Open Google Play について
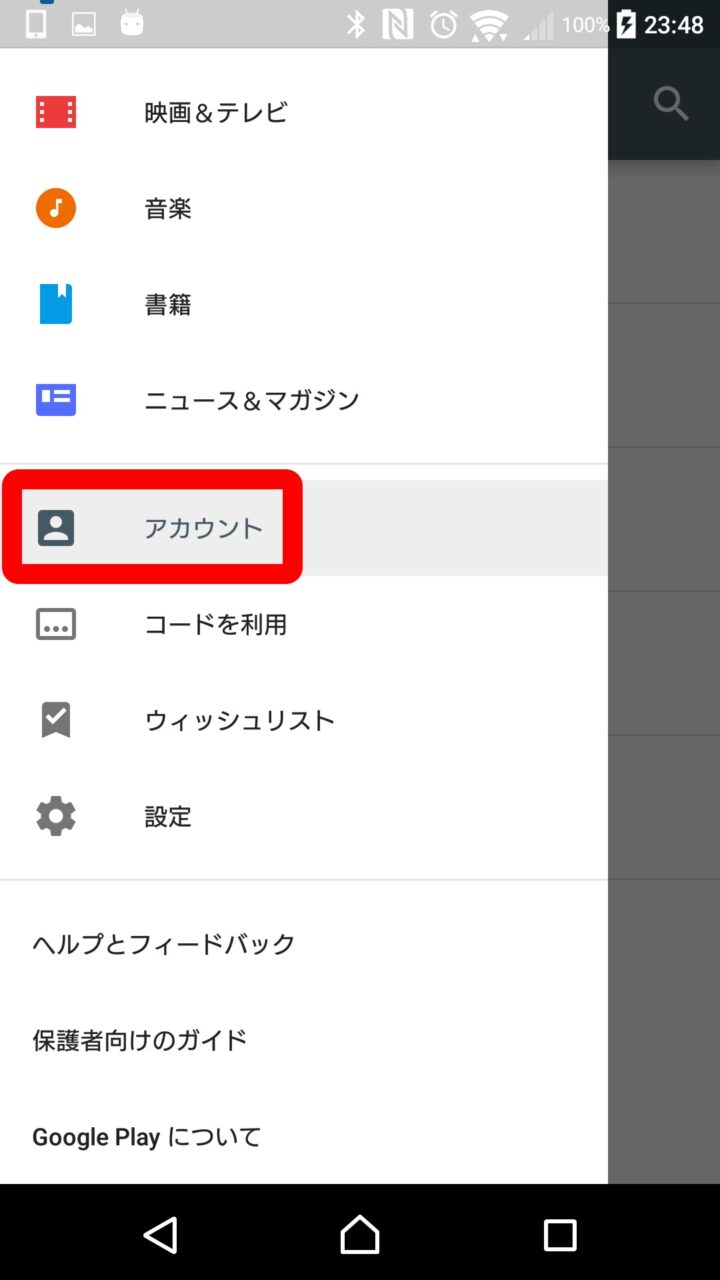This screenshot has height=1280, width=720. click(147, 1136)
